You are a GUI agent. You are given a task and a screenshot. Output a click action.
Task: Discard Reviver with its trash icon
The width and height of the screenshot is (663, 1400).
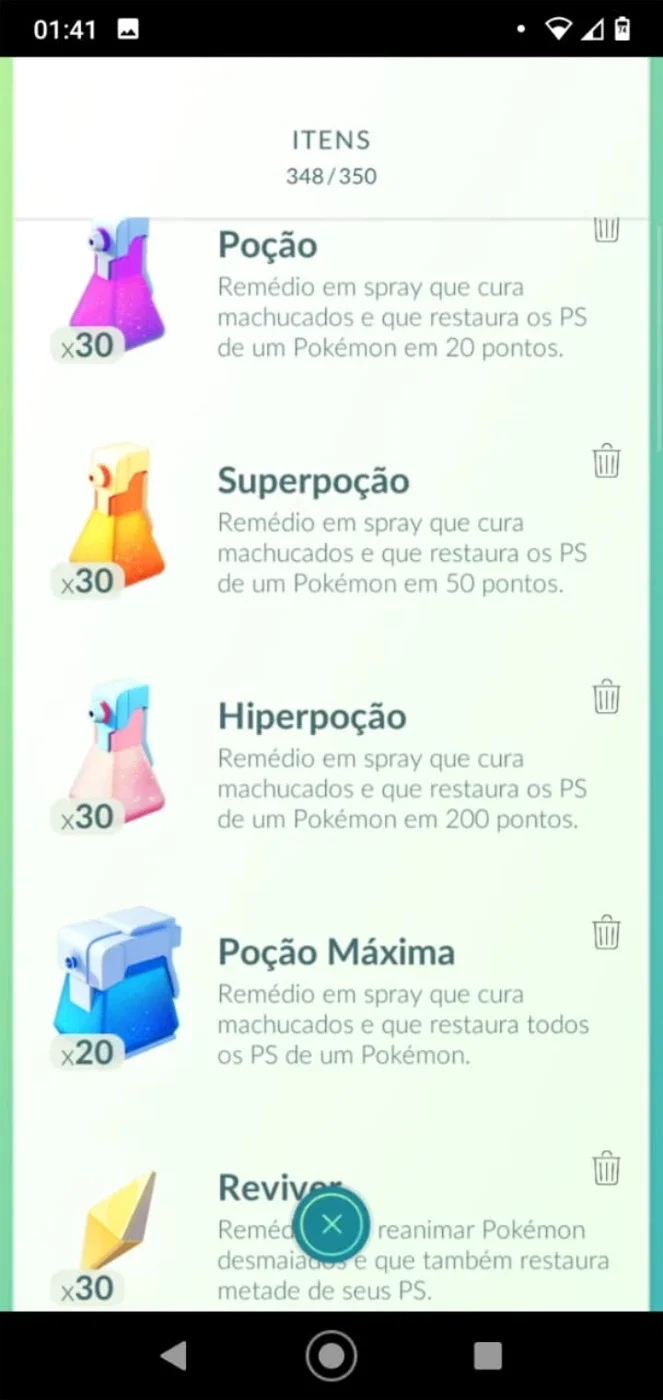606,1168
